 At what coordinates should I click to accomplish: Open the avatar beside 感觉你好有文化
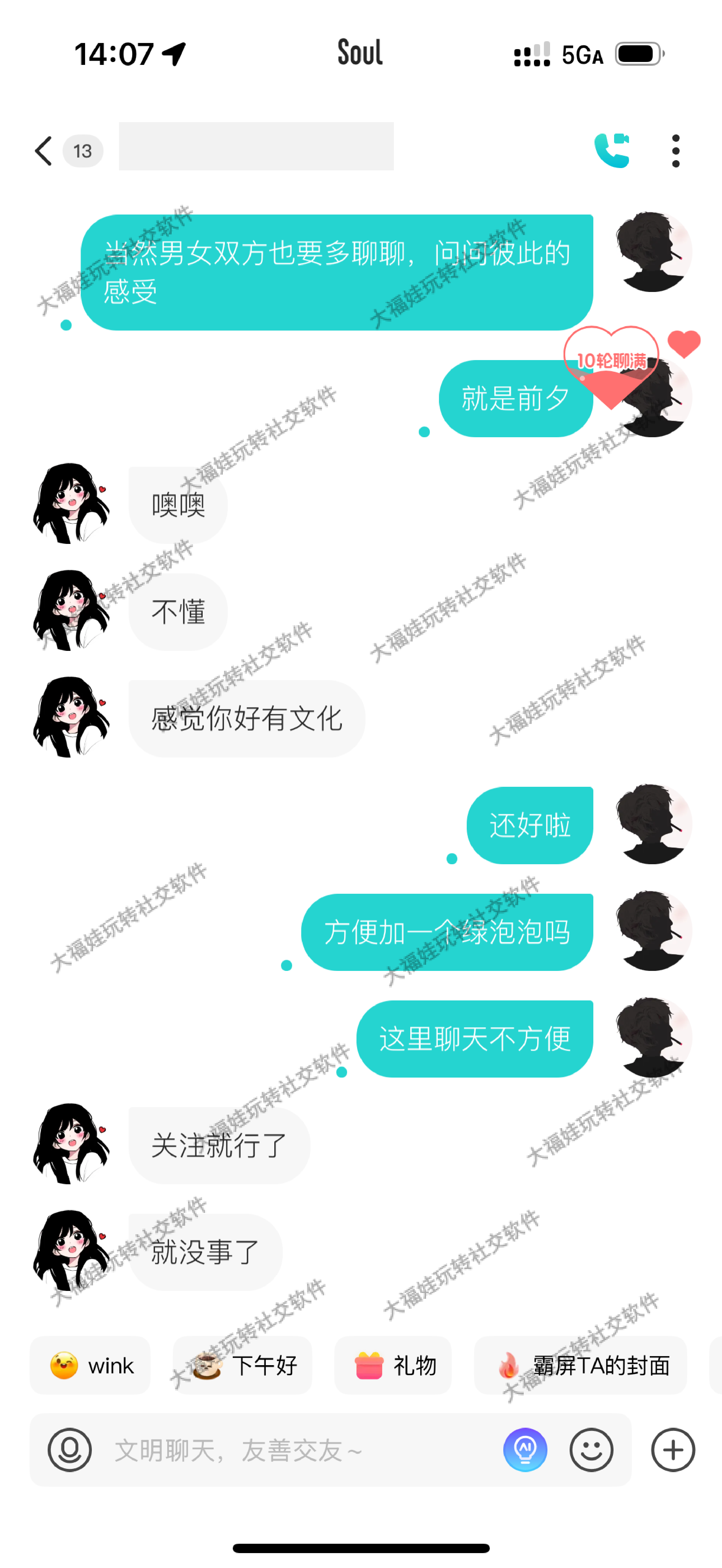(x=71, y=717)
